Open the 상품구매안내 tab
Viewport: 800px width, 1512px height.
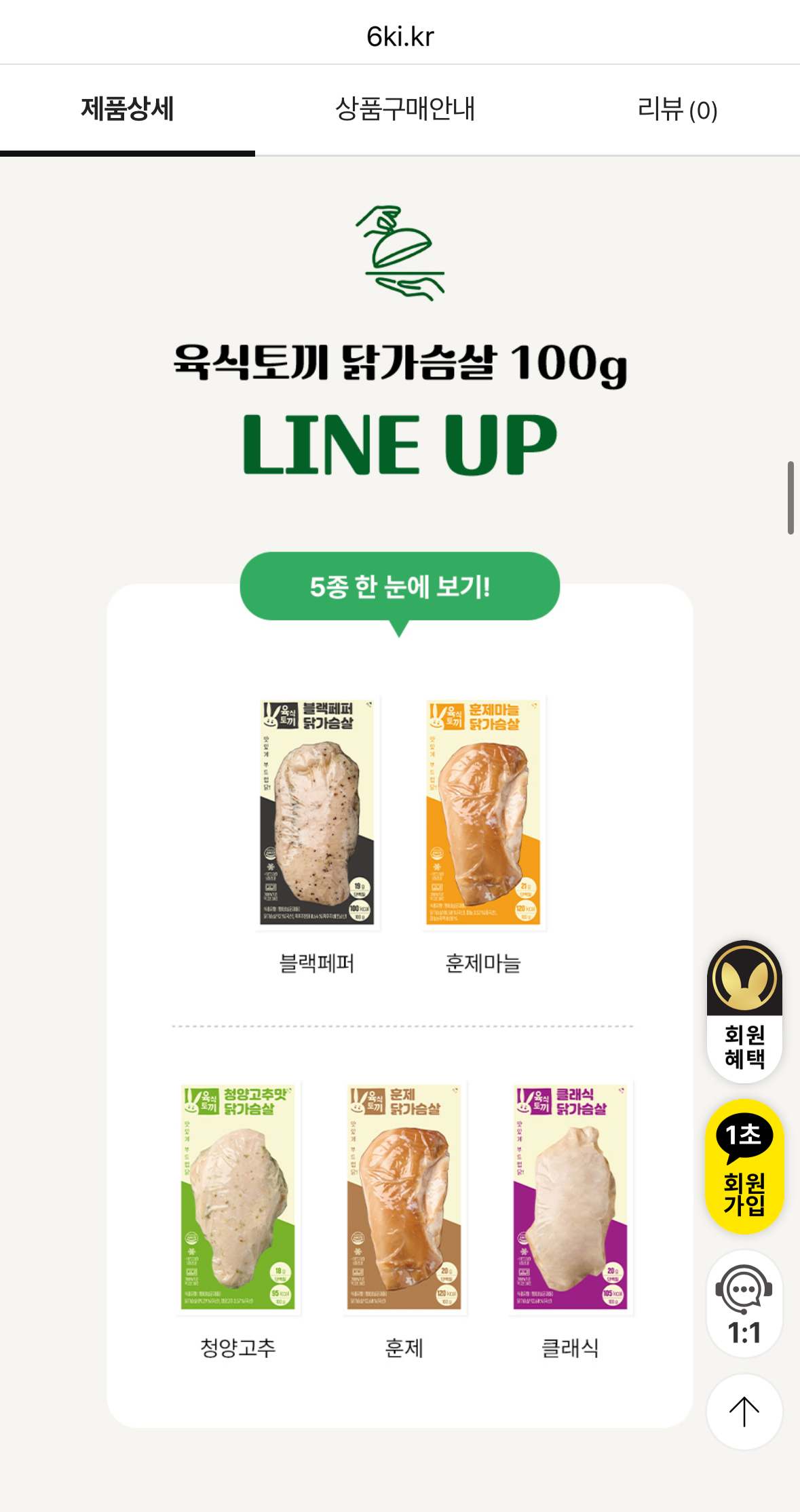(405, 109)
